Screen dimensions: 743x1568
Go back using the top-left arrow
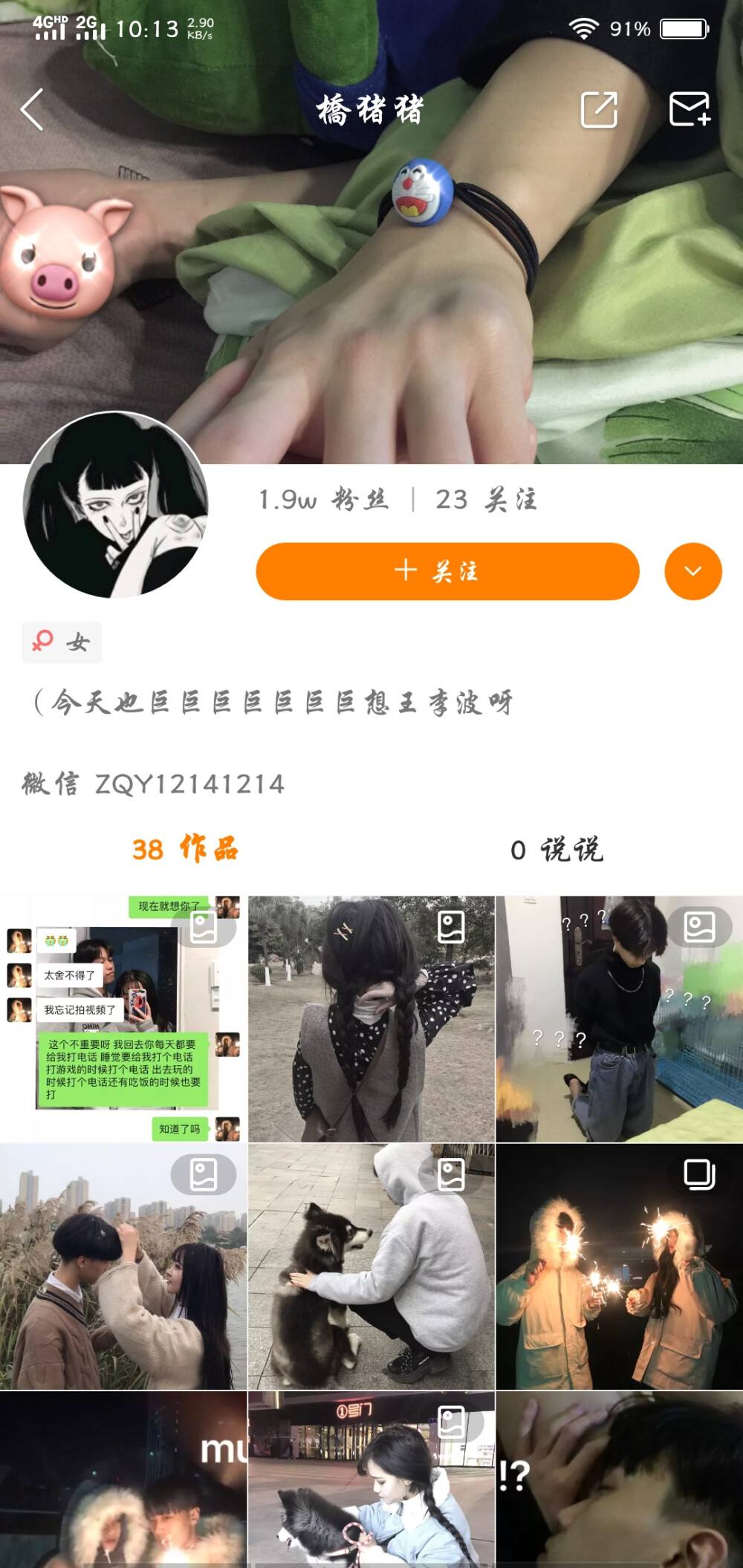coord(33,110)
